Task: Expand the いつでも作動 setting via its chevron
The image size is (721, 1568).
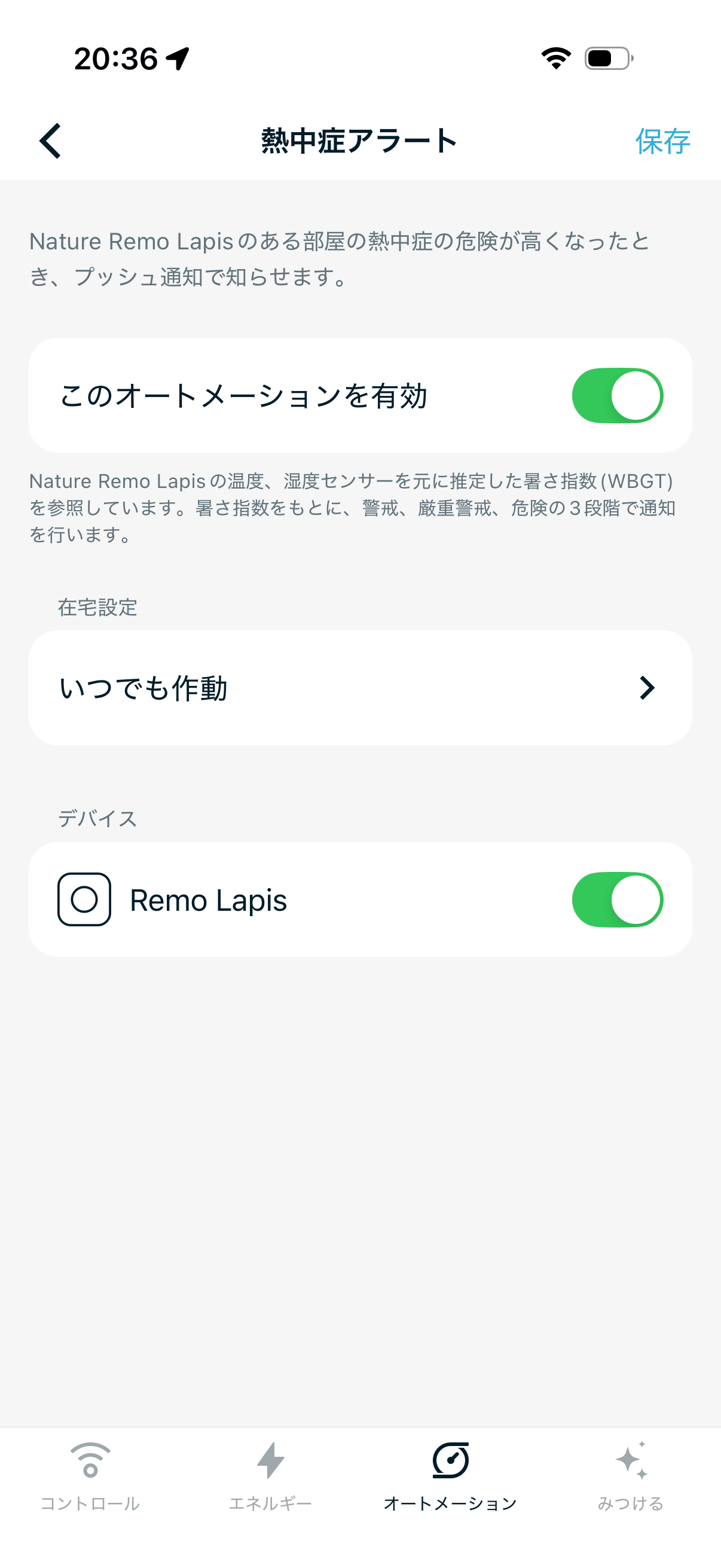Action: (648, 688)
